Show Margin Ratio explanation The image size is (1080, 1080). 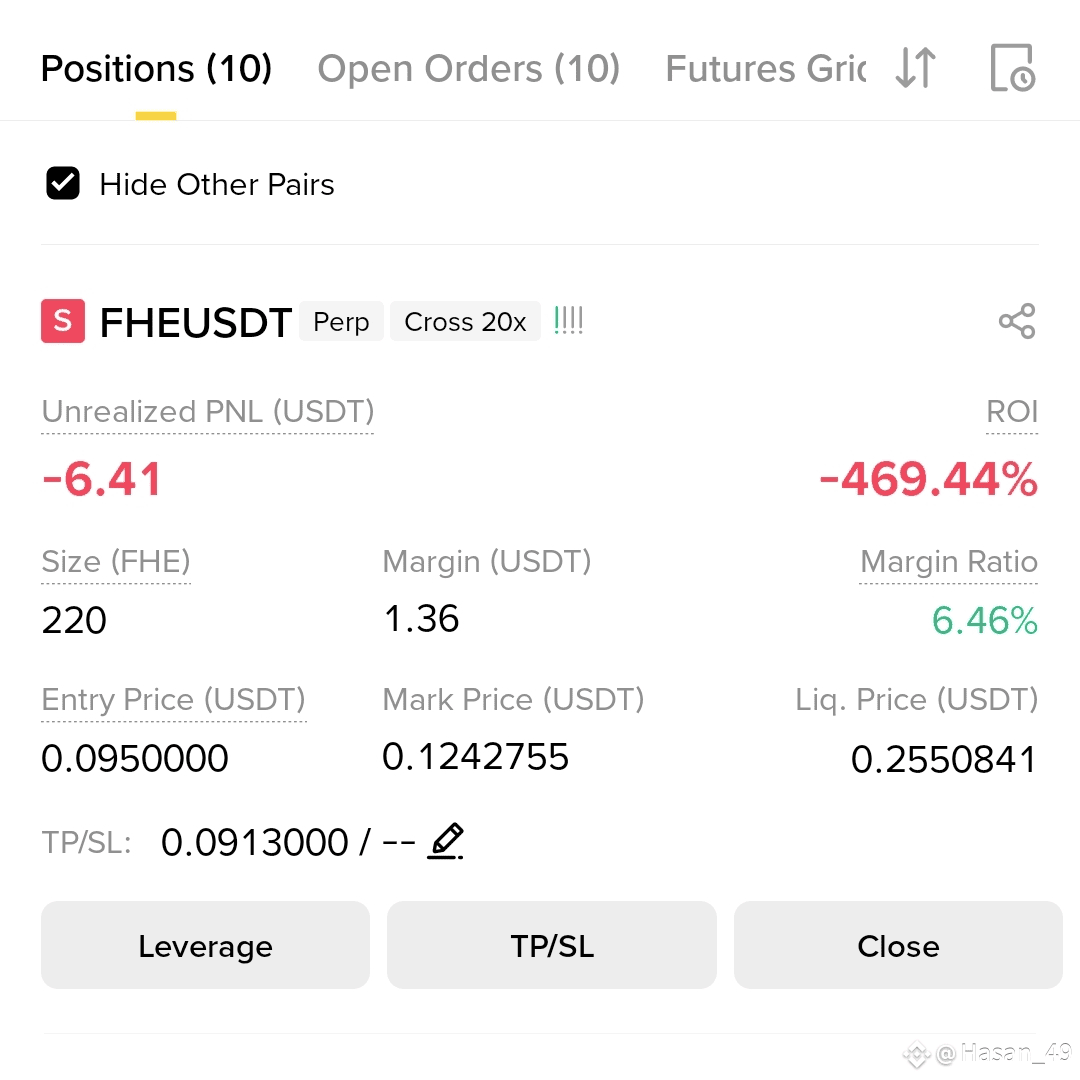948,562
